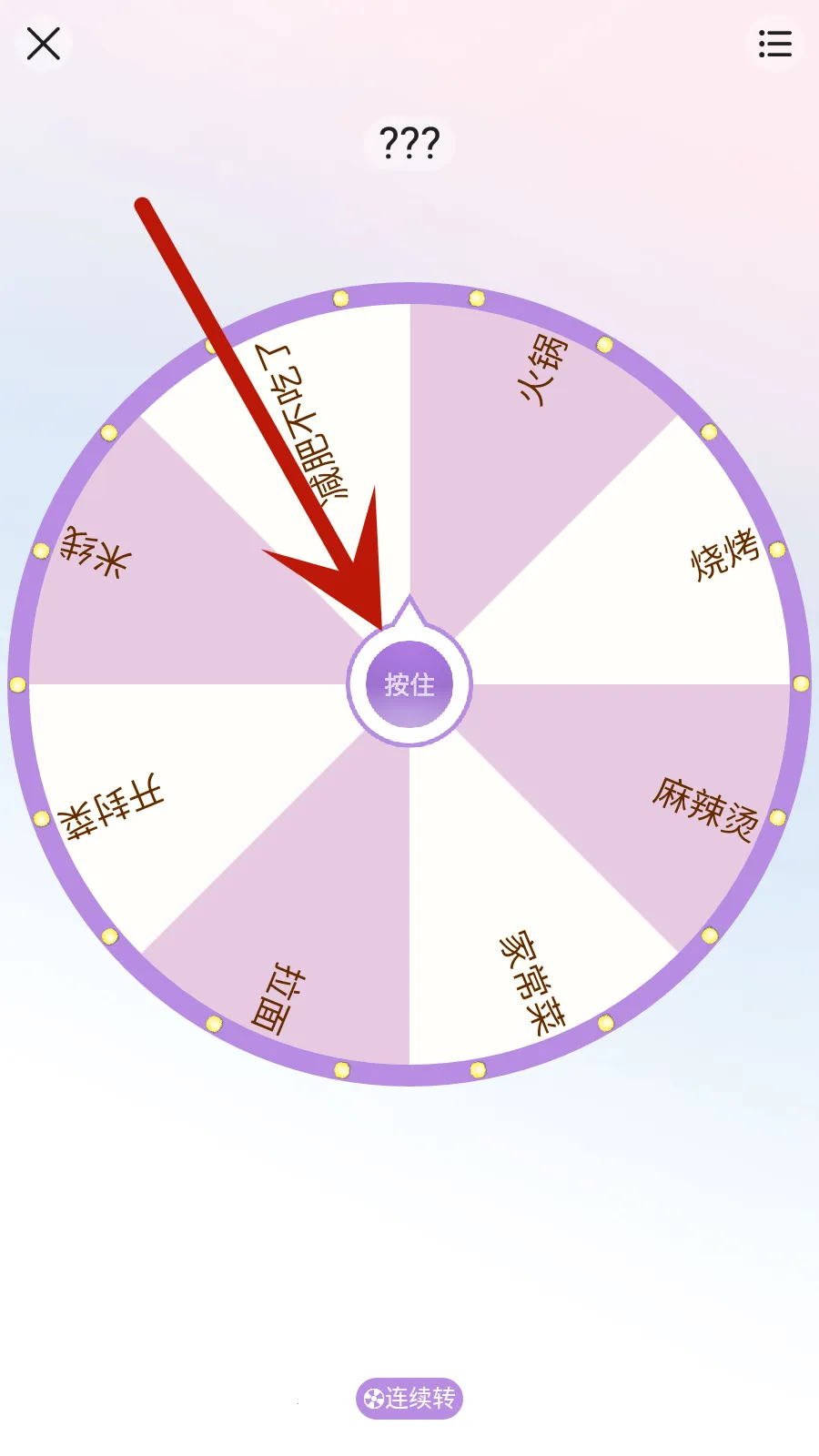
Task: Close the spin wheel screen
Action: (x=43, y=44)
